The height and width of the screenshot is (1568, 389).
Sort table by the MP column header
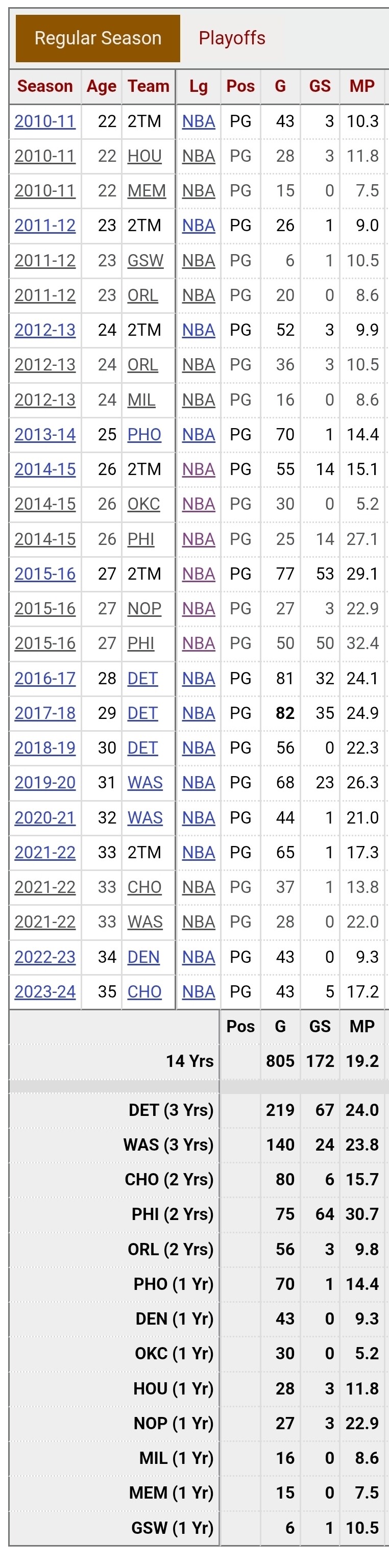click(x=362, y=86)
